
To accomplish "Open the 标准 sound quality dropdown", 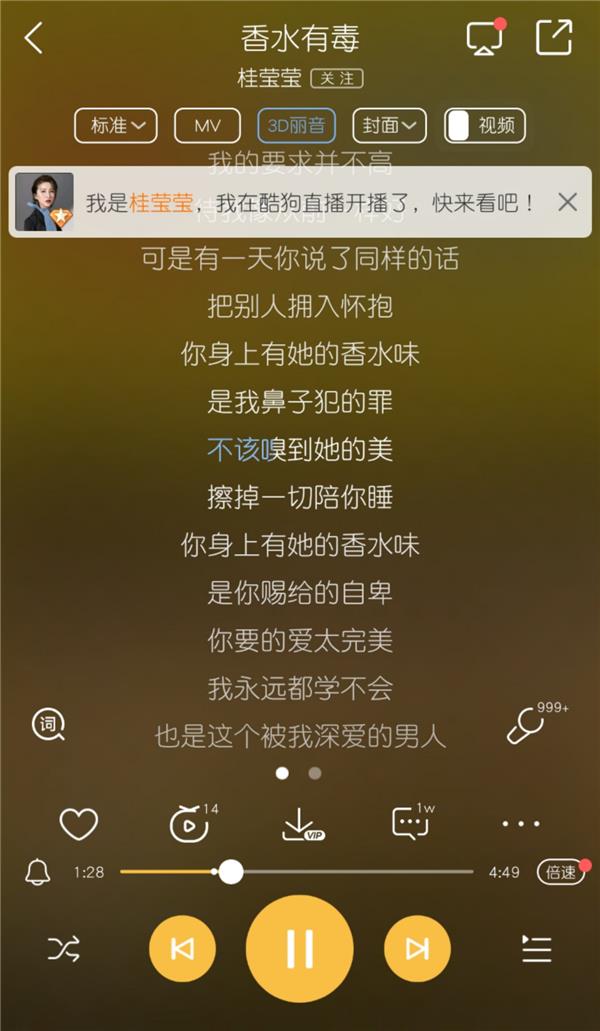I will [x=116, y=126].
